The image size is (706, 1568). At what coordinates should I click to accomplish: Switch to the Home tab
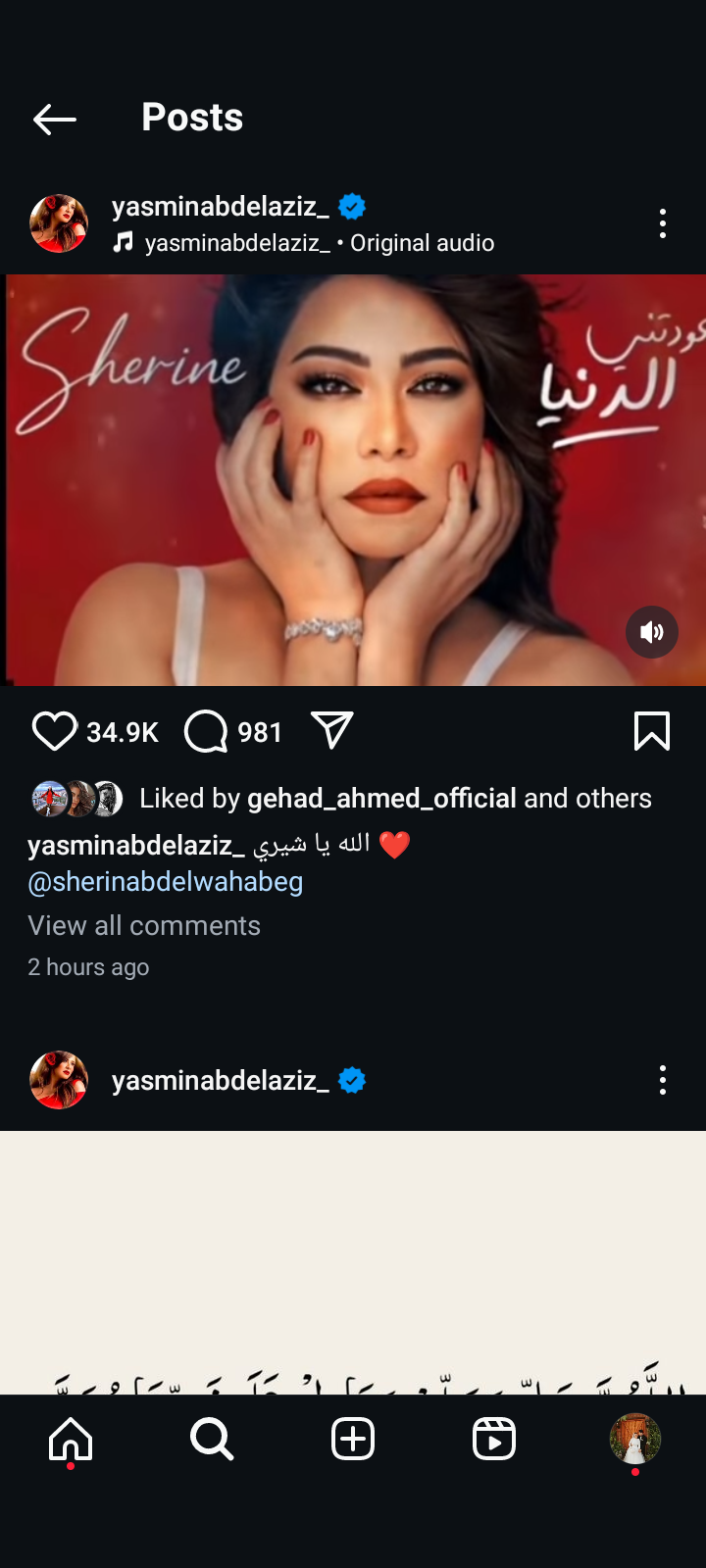(x=71, y=1440)
